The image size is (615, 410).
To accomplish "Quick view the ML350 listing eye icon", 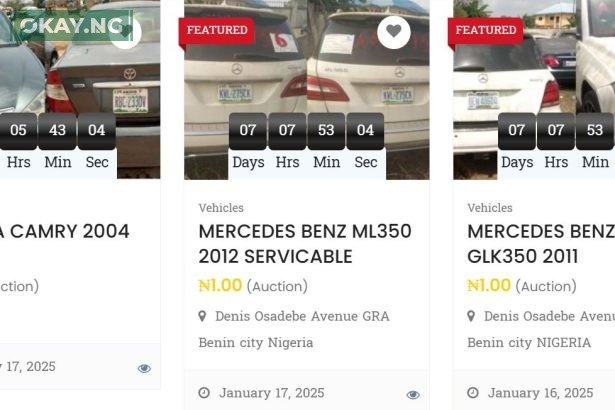I will coord(413,394).
